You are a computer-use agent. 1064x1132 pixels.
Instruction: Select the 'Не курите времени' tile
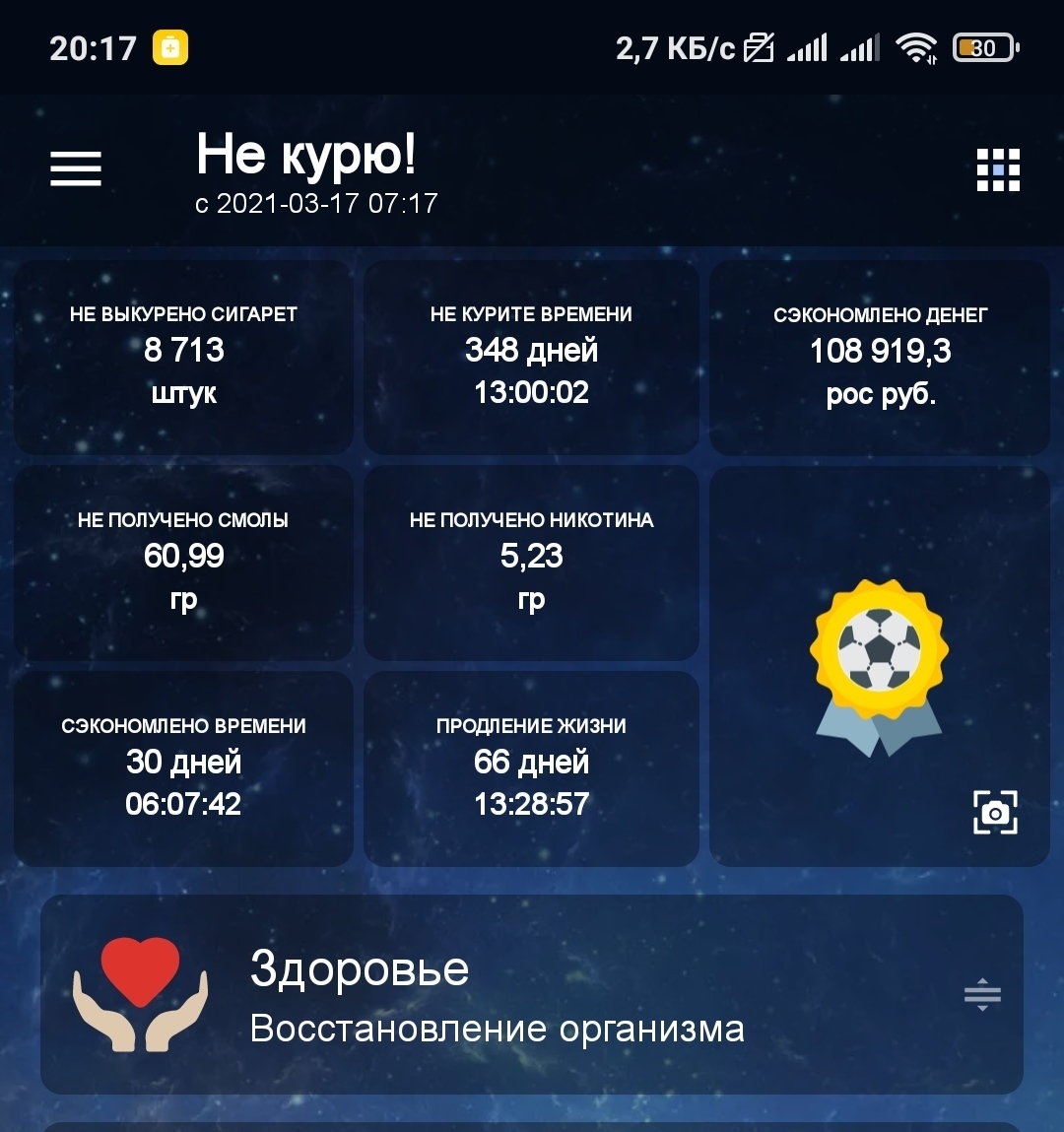tap(531, 355)
